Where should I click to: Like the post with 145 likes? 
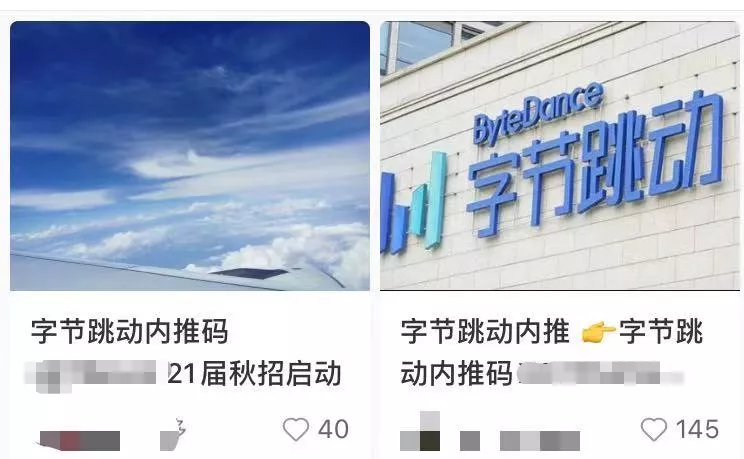pos(654,430)
